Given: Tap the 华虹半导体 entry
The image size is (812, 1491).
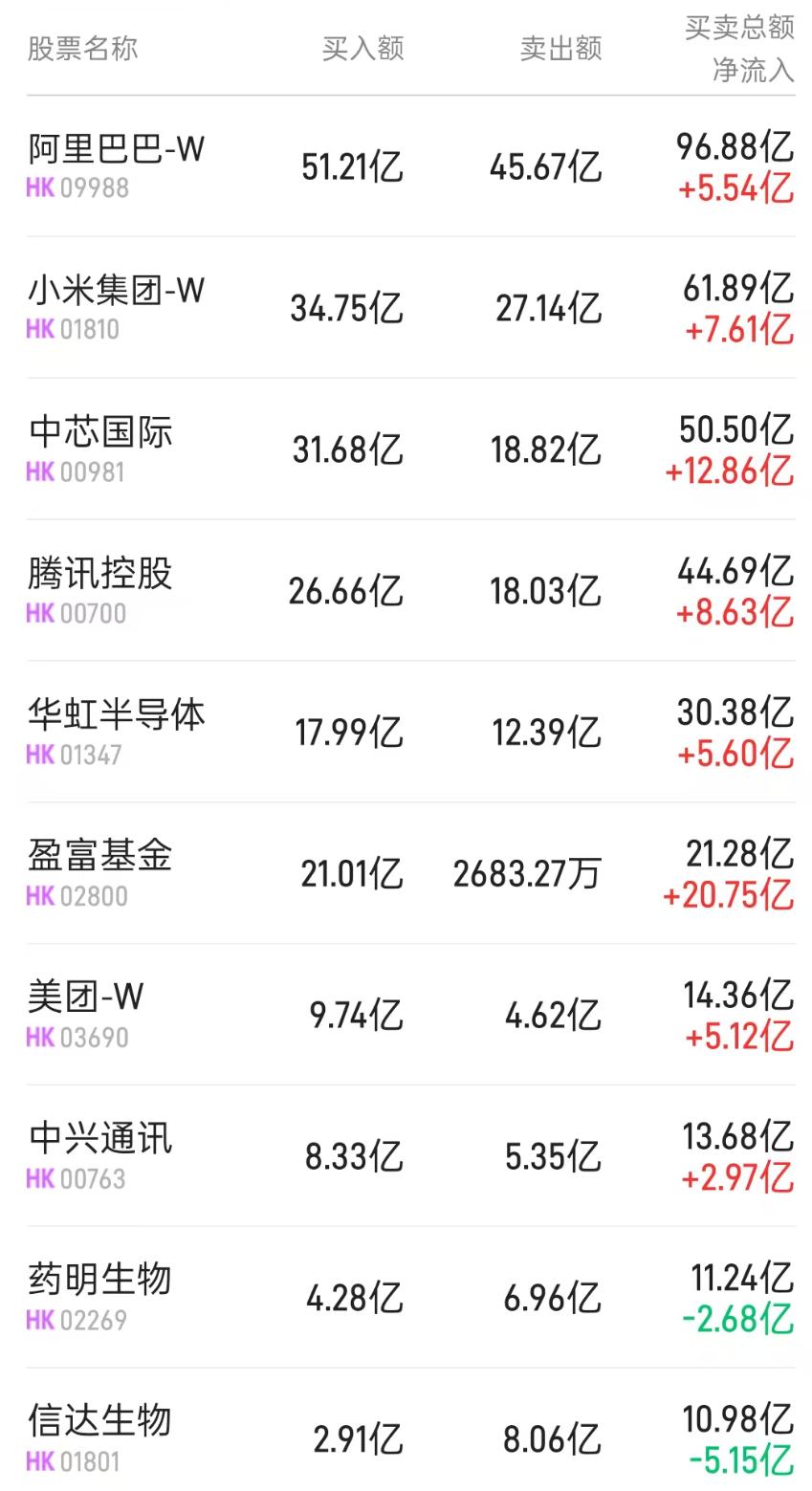Looking at the screenshot, I should click(117, 715).
